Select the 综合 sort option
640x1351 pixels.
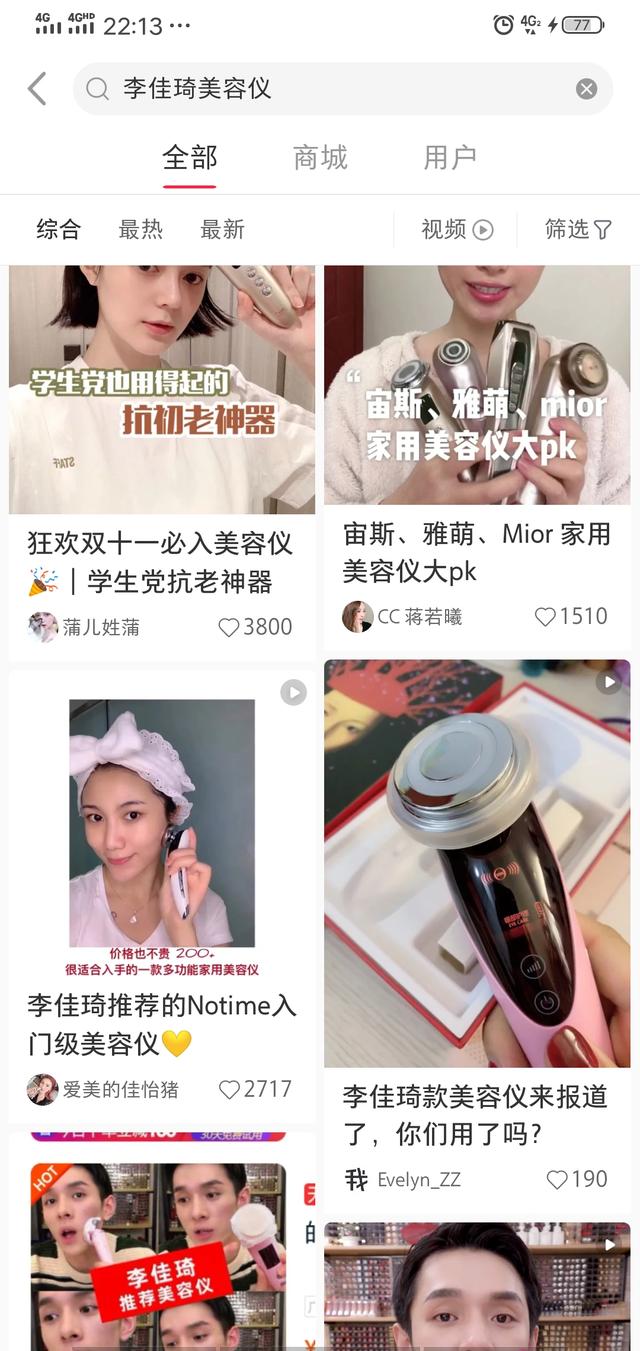pyautogui.click(x=58, y=229)
